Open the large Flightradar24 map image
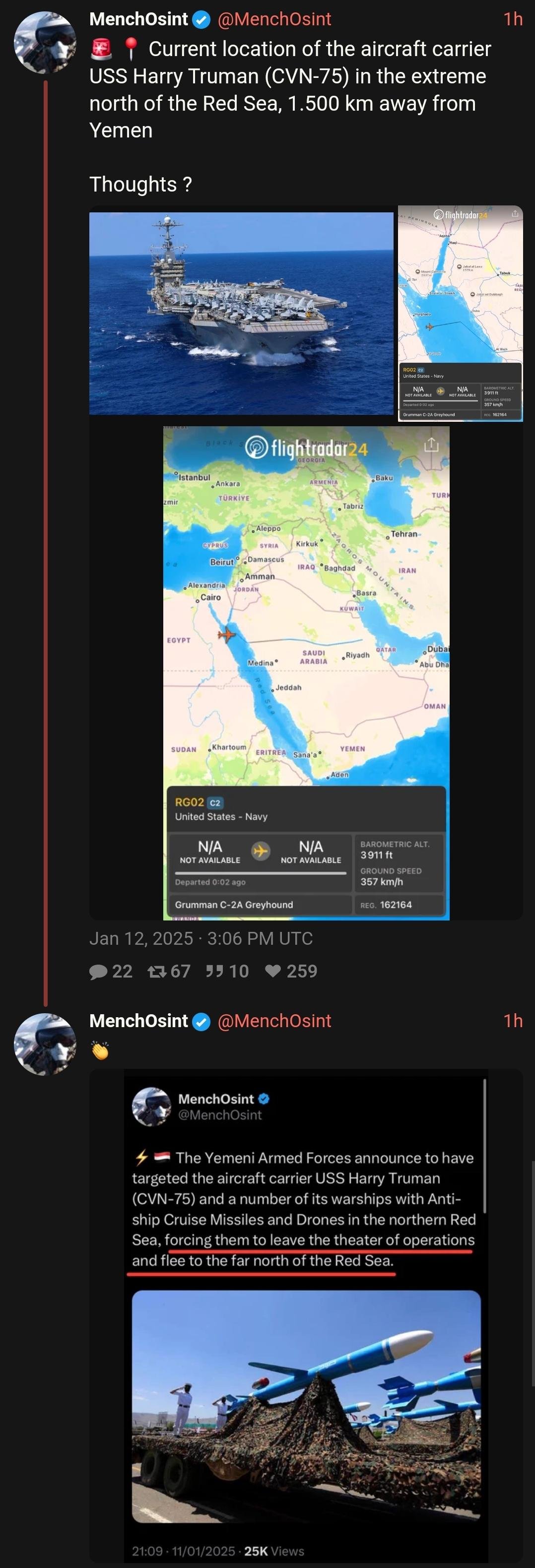This screenshot has width=535, height=1568. (x=306, y=673)
